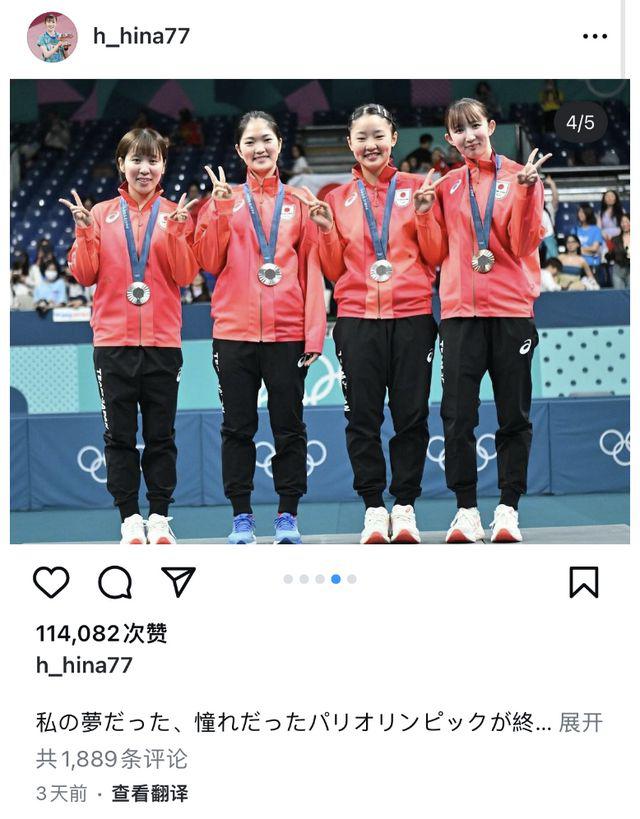Like this post with the heart icon
640x819 pixels.
(52, 581)
